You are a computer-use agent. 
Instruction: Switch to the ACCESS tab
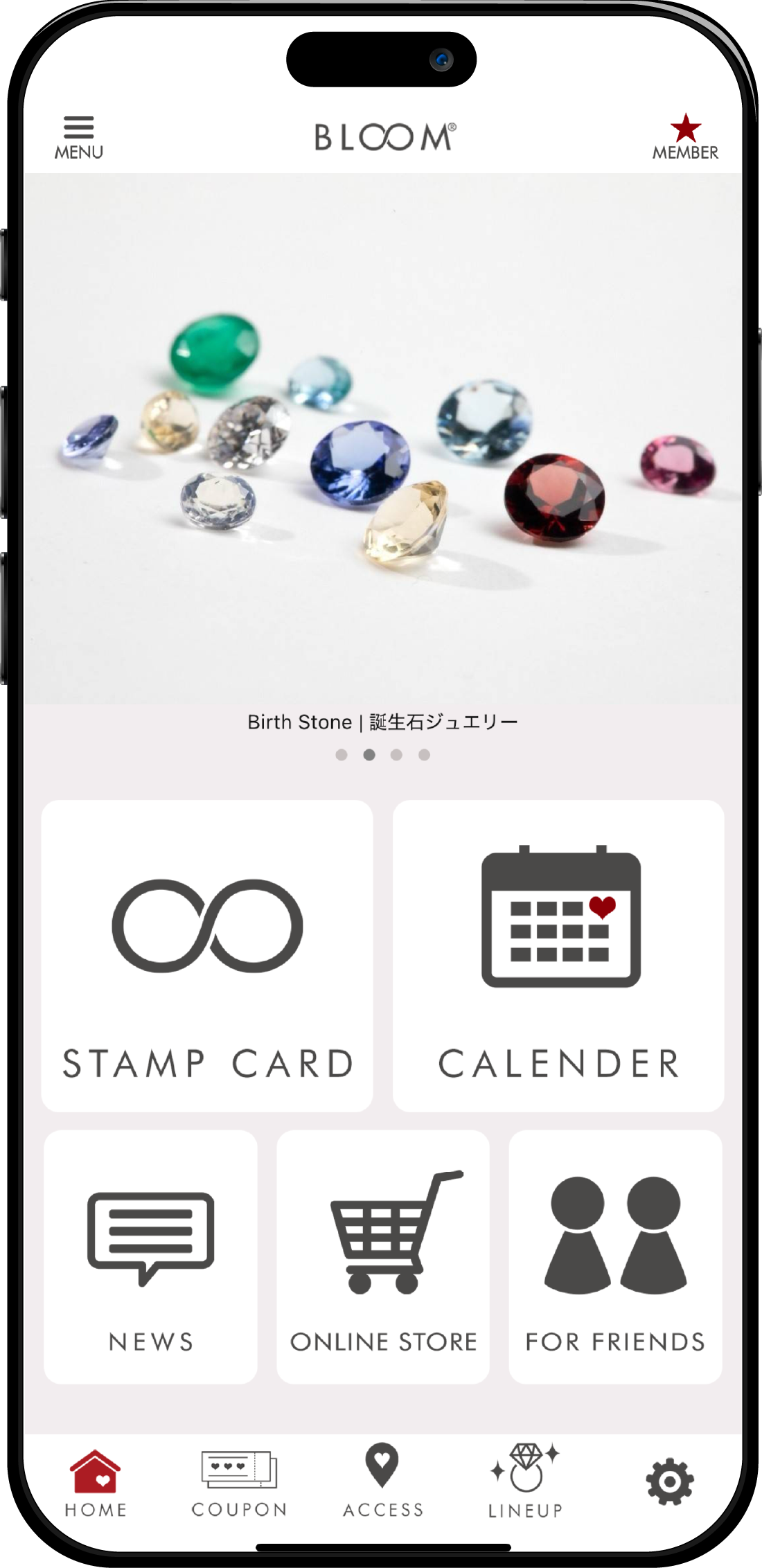click(x=382, y=1484)
